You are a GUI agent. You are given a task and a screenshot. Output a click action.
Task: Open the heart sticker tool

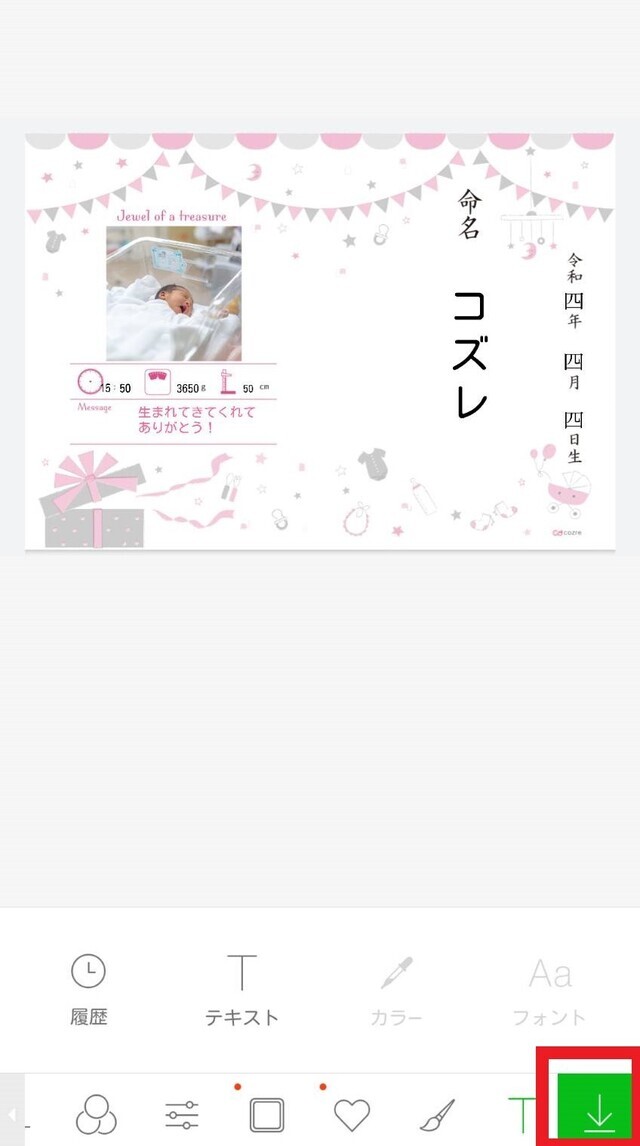tap(352, 1113)
